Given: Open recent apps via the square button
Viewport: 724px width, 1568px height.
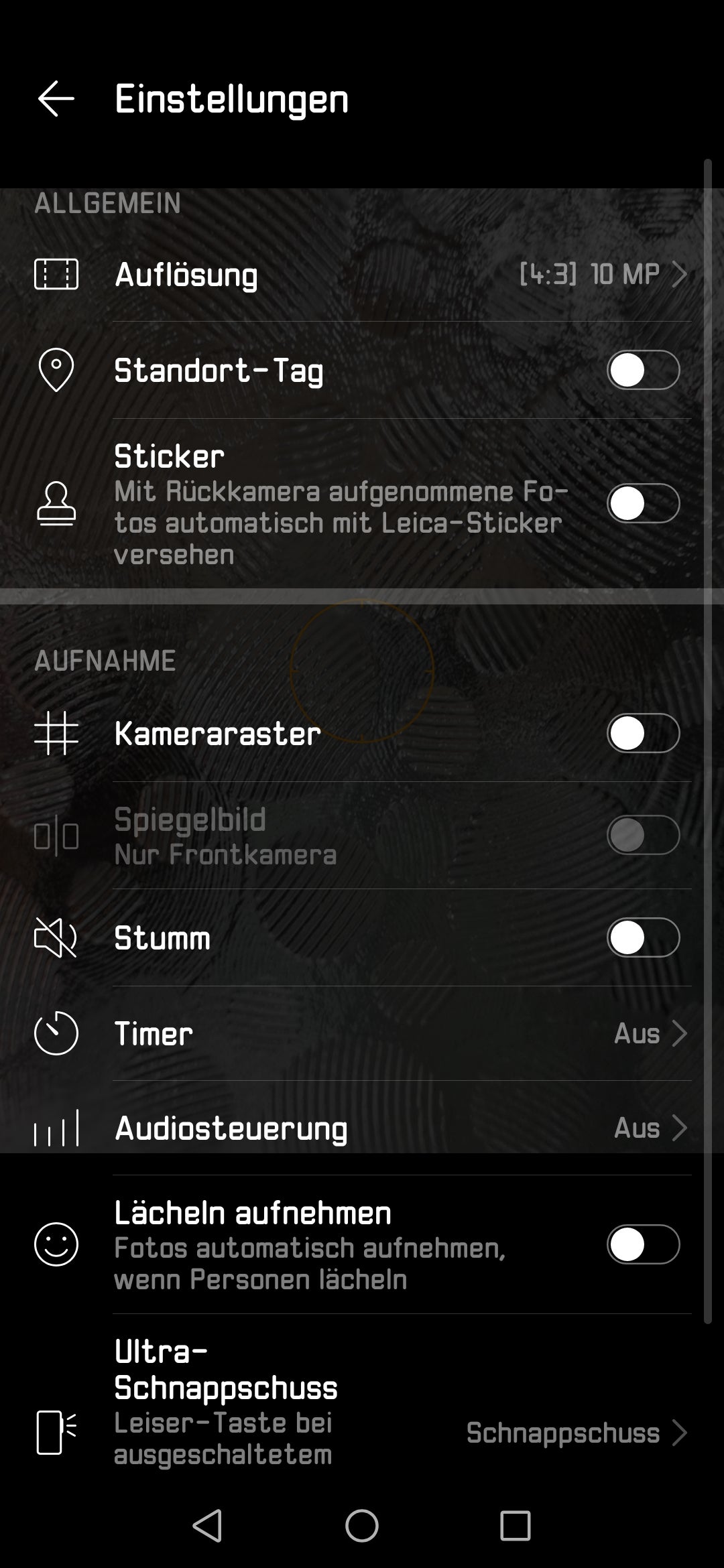Looking at the screenshot, I should 516,1526.
